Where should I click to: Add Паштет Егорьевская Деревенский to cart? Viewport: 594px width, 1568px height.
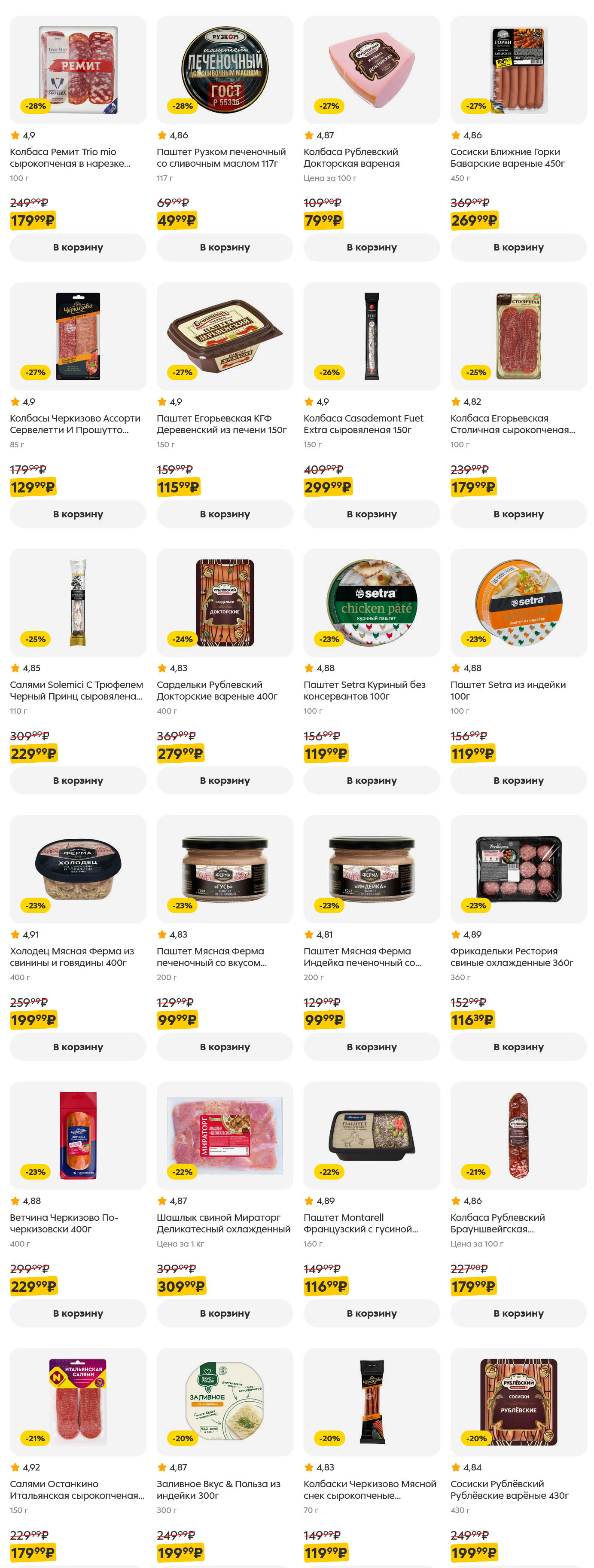tap(225, 514)
